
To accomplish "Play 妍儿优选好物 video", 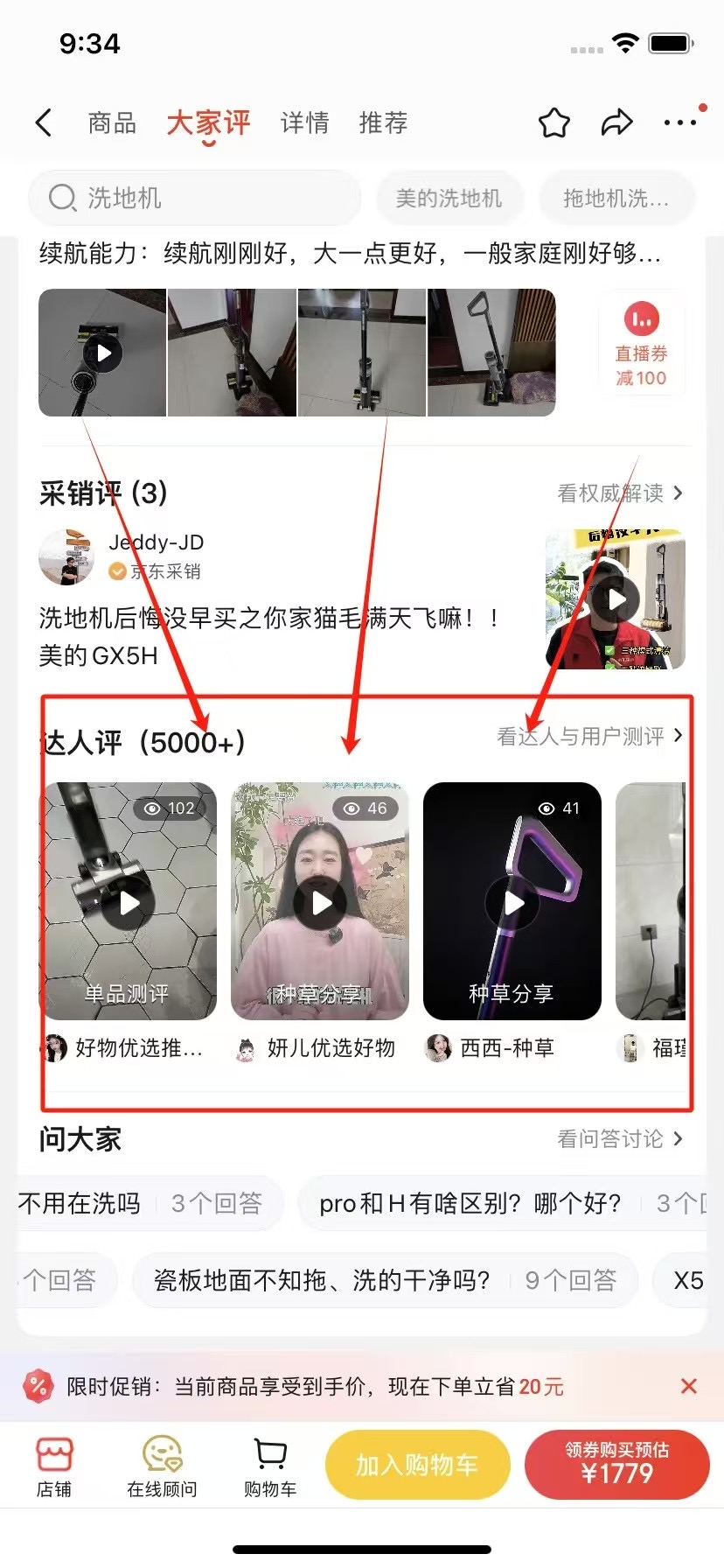I will (321, 902).
